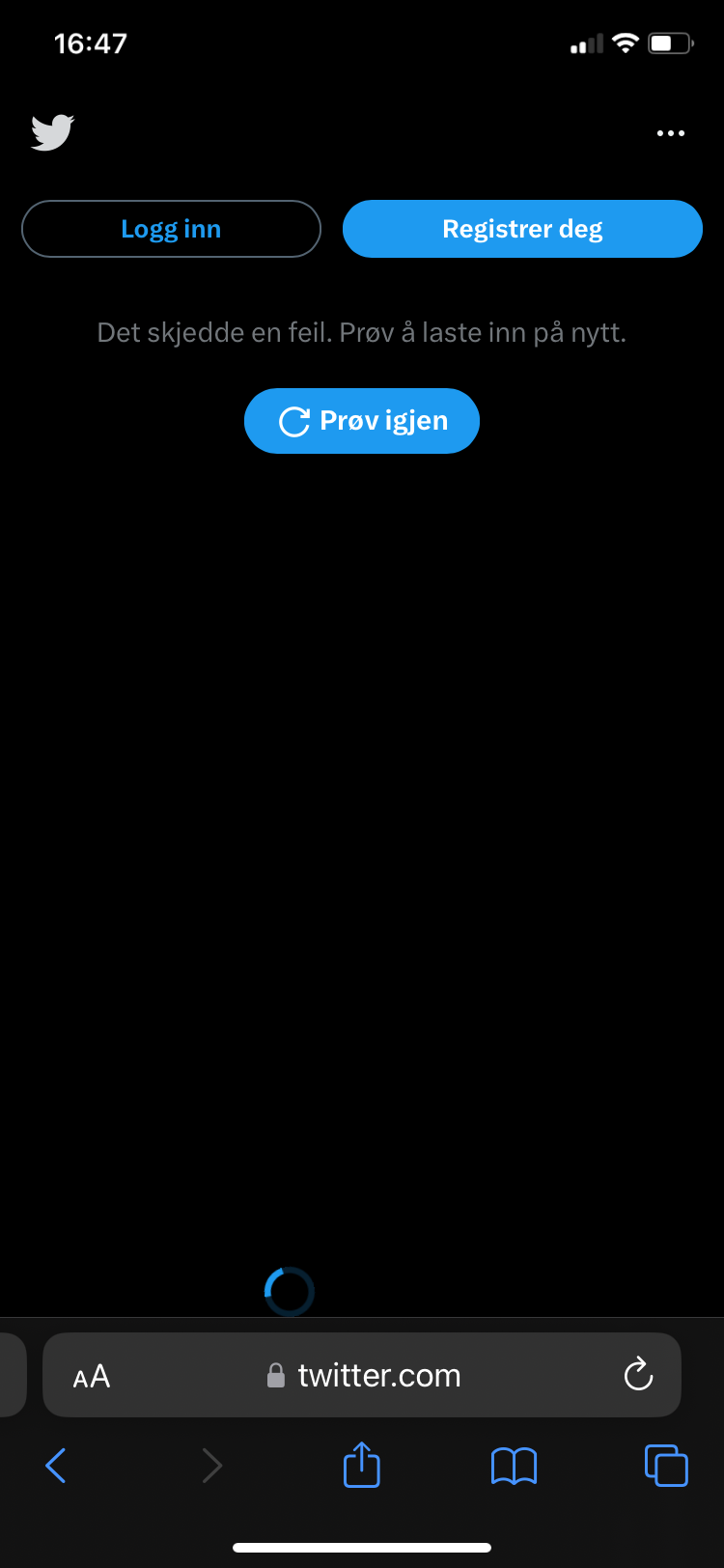Open the three-dot overflow menu

click(670, 133)
